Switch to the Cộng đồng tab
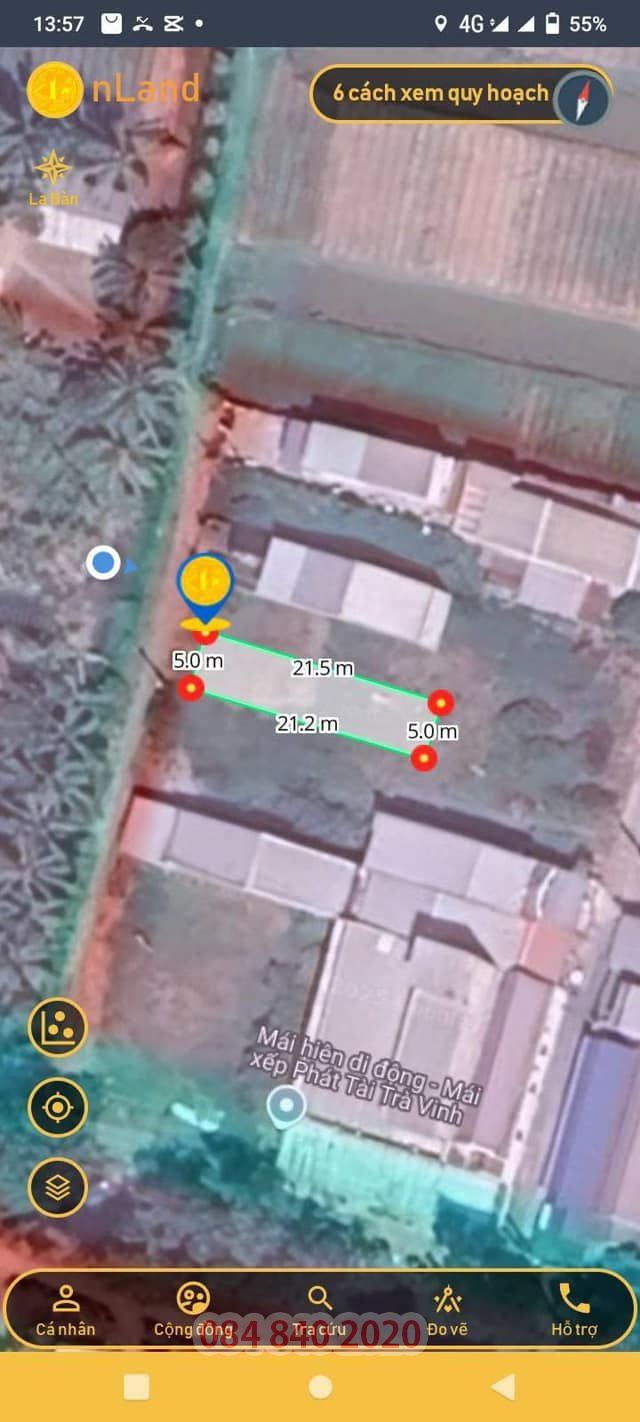The height and width of the screenshot is (1422, 640). 193,1311
